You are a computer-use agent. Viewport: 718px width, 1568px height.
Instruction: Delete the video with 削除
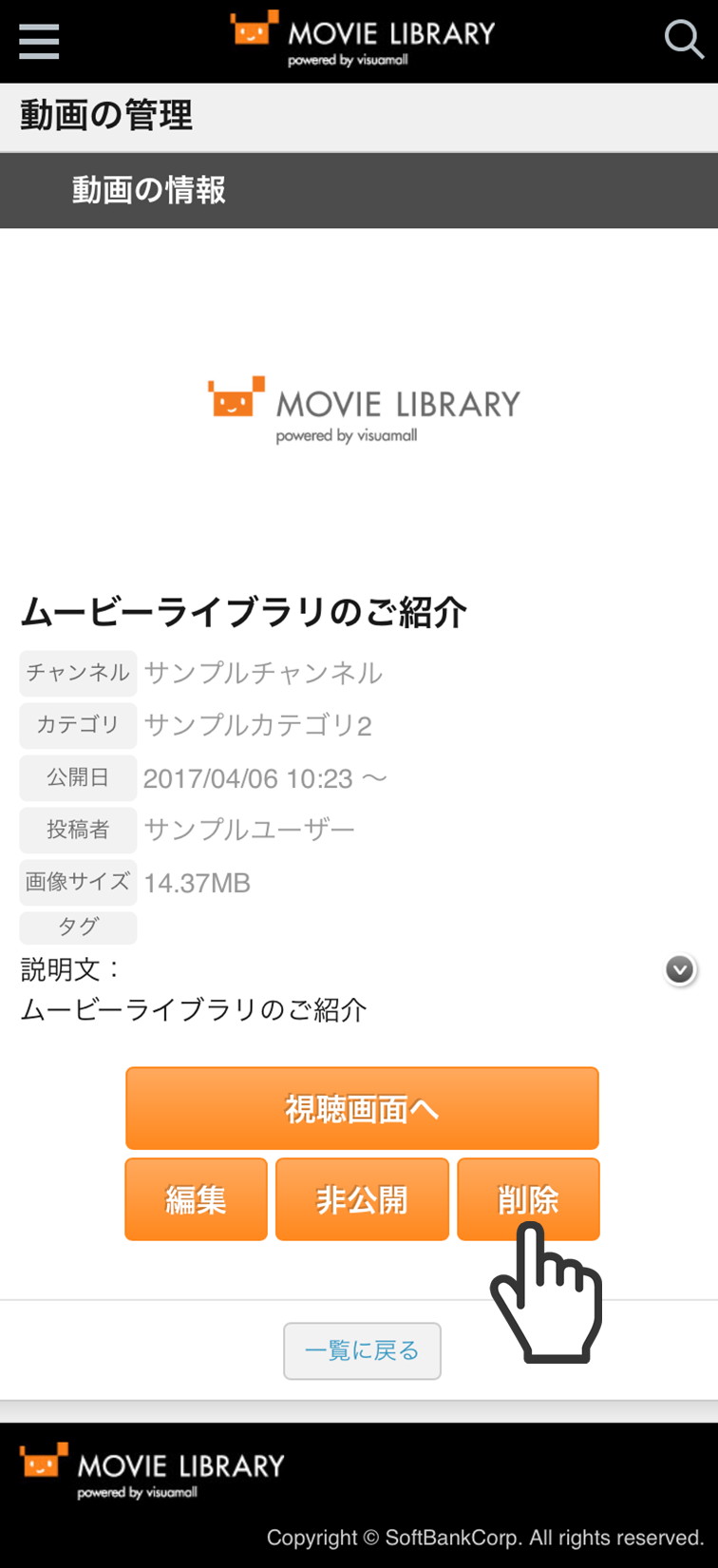coord(528,1199)
